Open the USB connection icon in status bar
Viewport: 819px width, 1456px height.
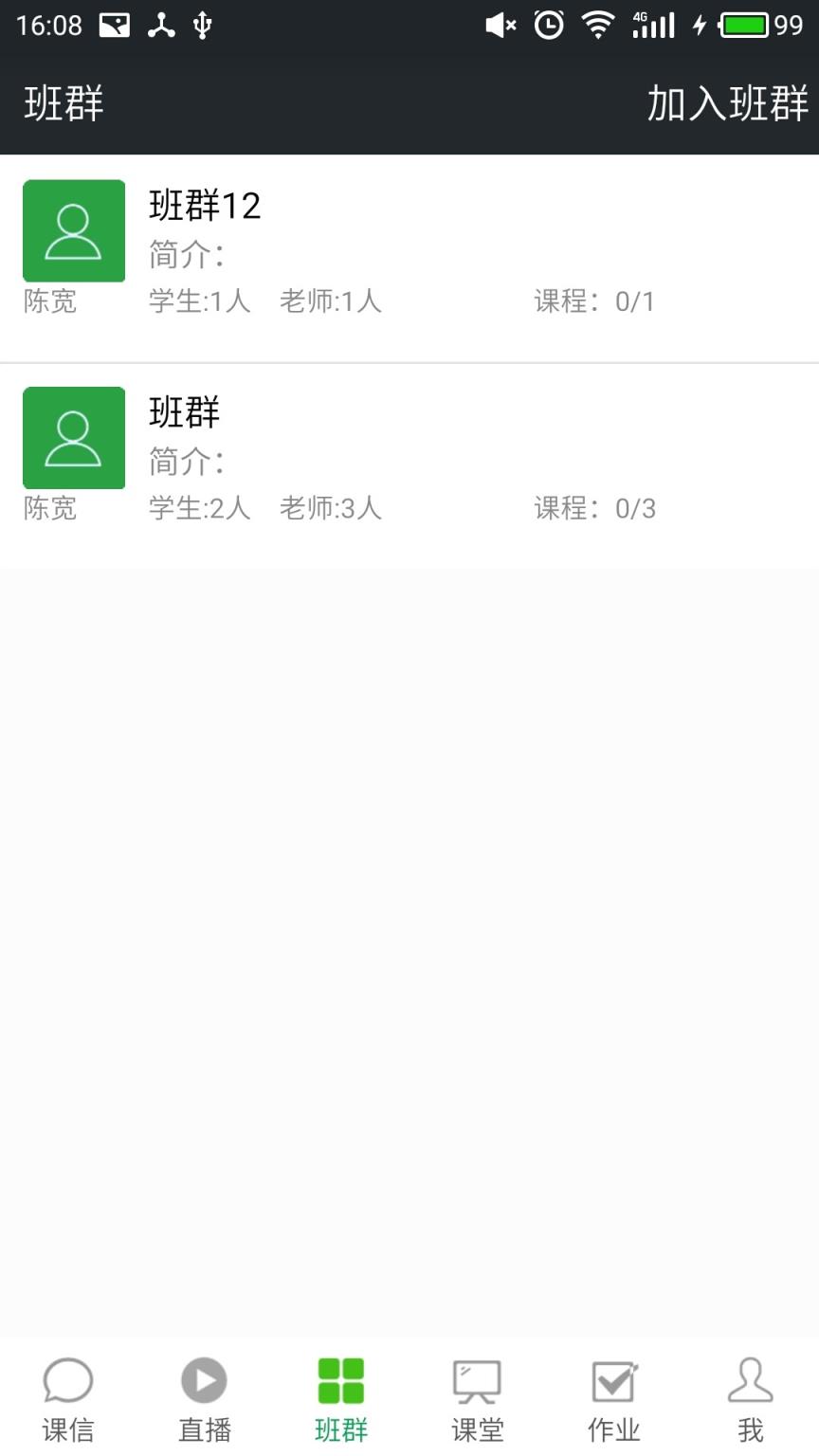(203, 26)
